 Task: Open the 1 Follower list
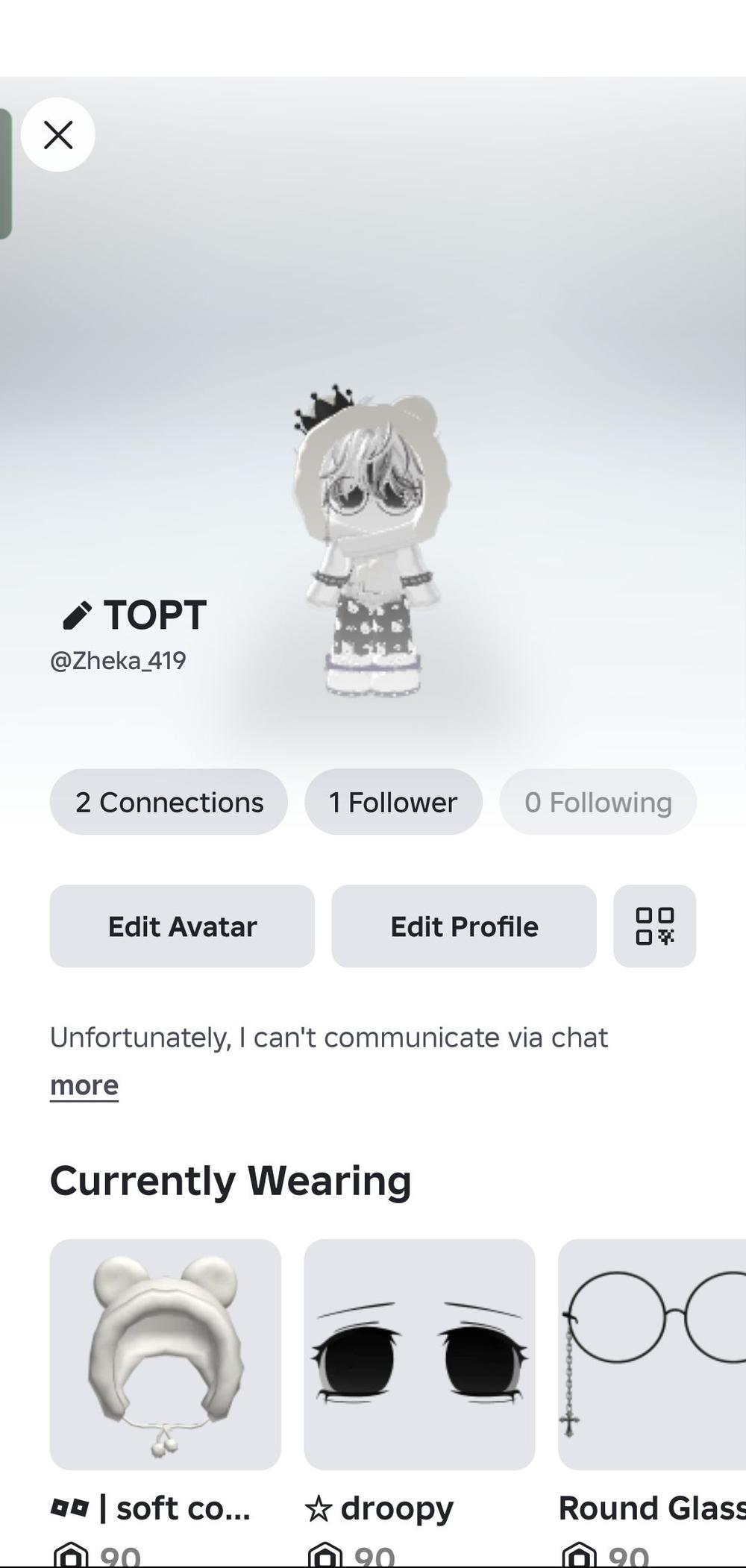393,802
